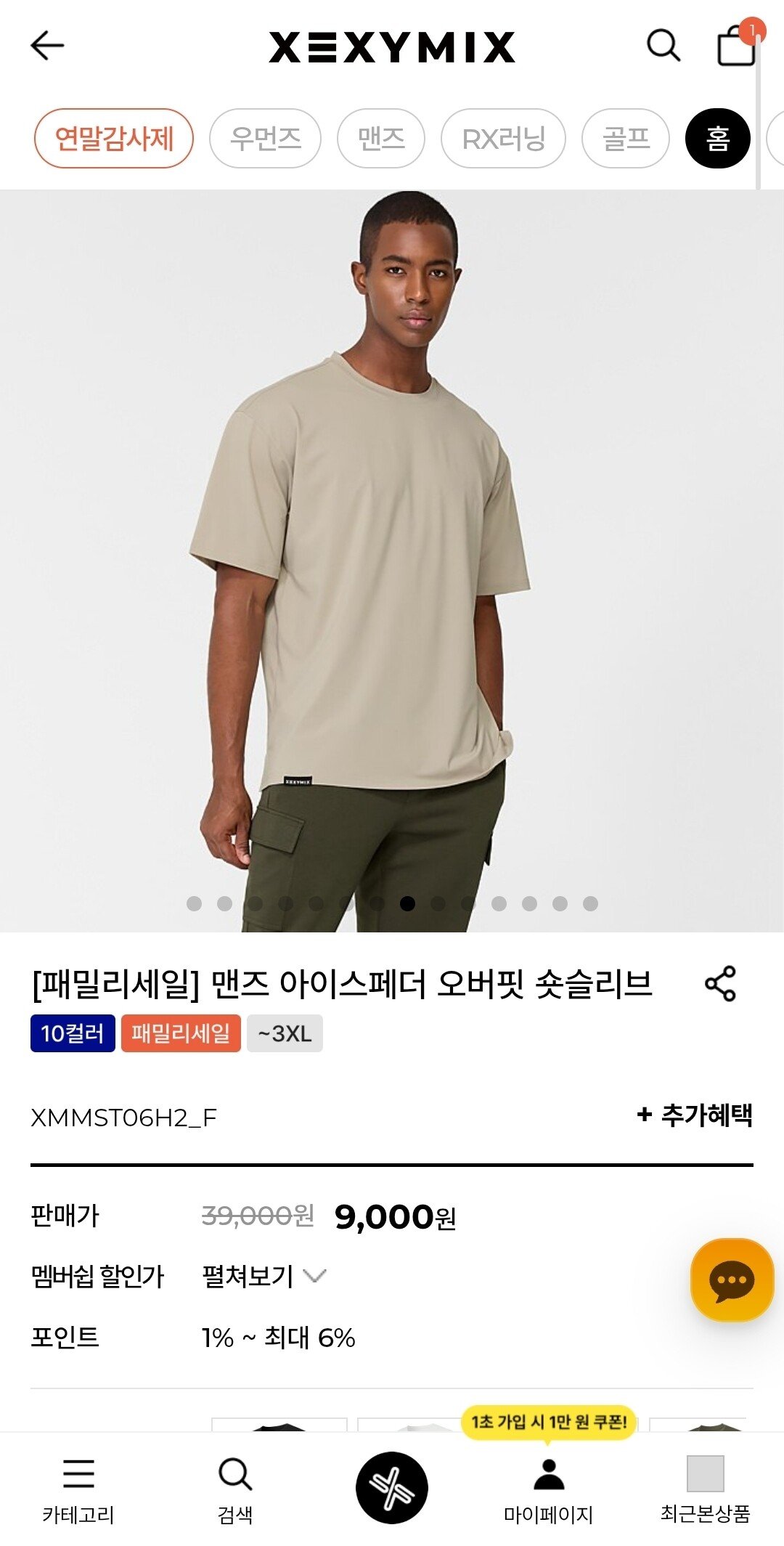784x1546 pixels.
Task: Tap the back arrow to return
Action: (46, 46)
